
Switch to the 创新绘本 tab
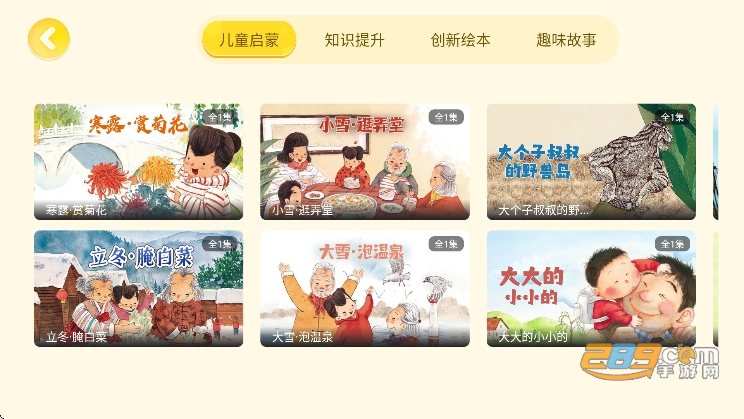[460, 40]
